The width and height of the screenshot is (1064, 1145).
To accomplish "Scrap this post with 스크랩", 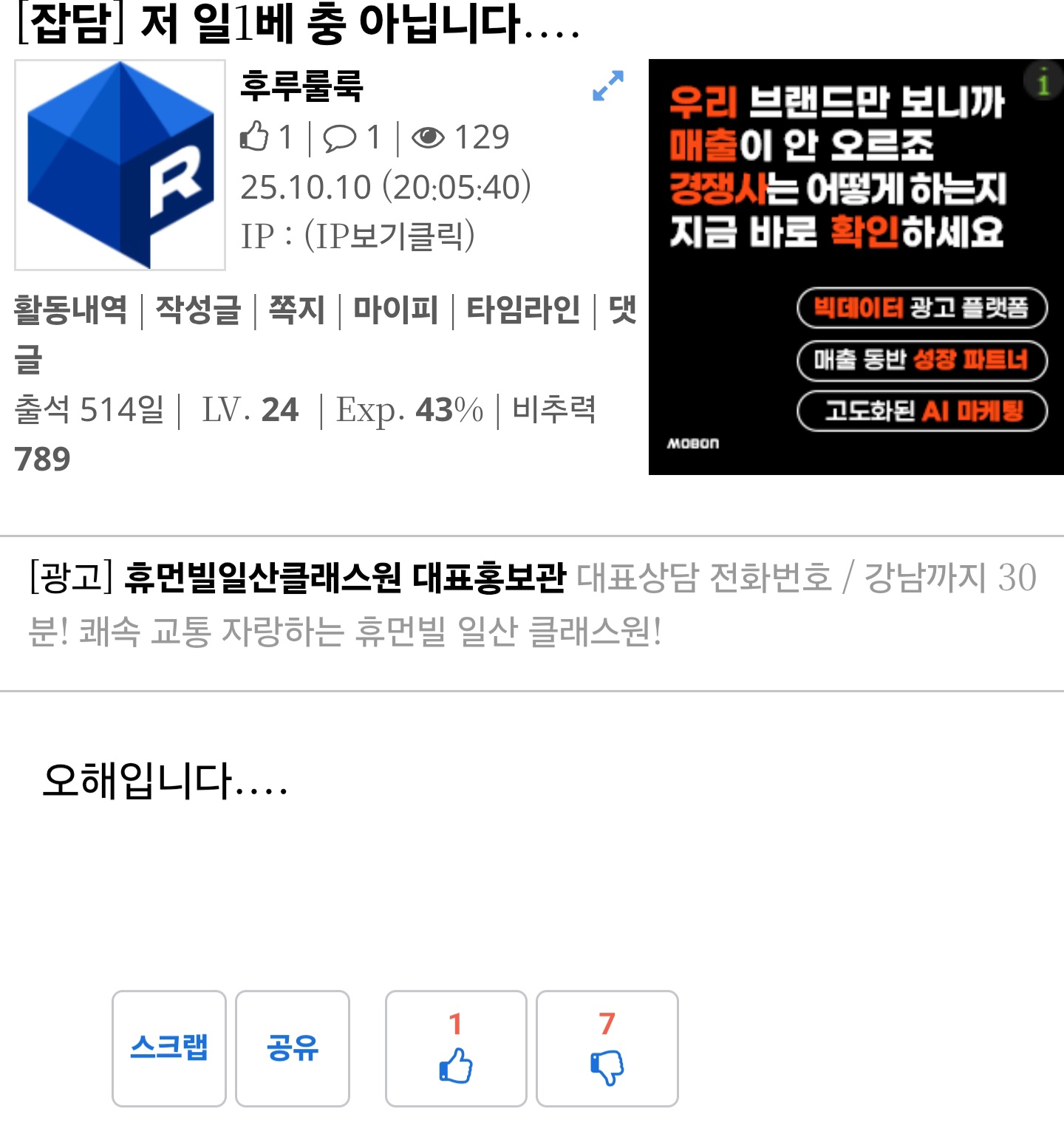I will pos(169,1047).
